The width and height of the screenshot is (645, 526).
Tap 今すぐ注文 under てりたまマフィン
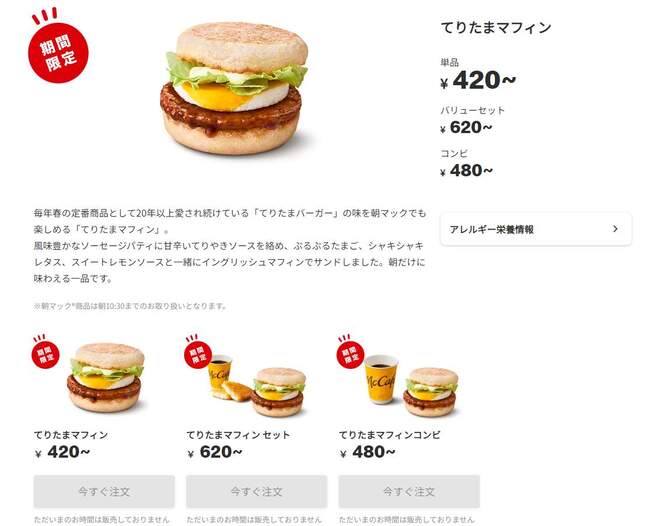104,491
